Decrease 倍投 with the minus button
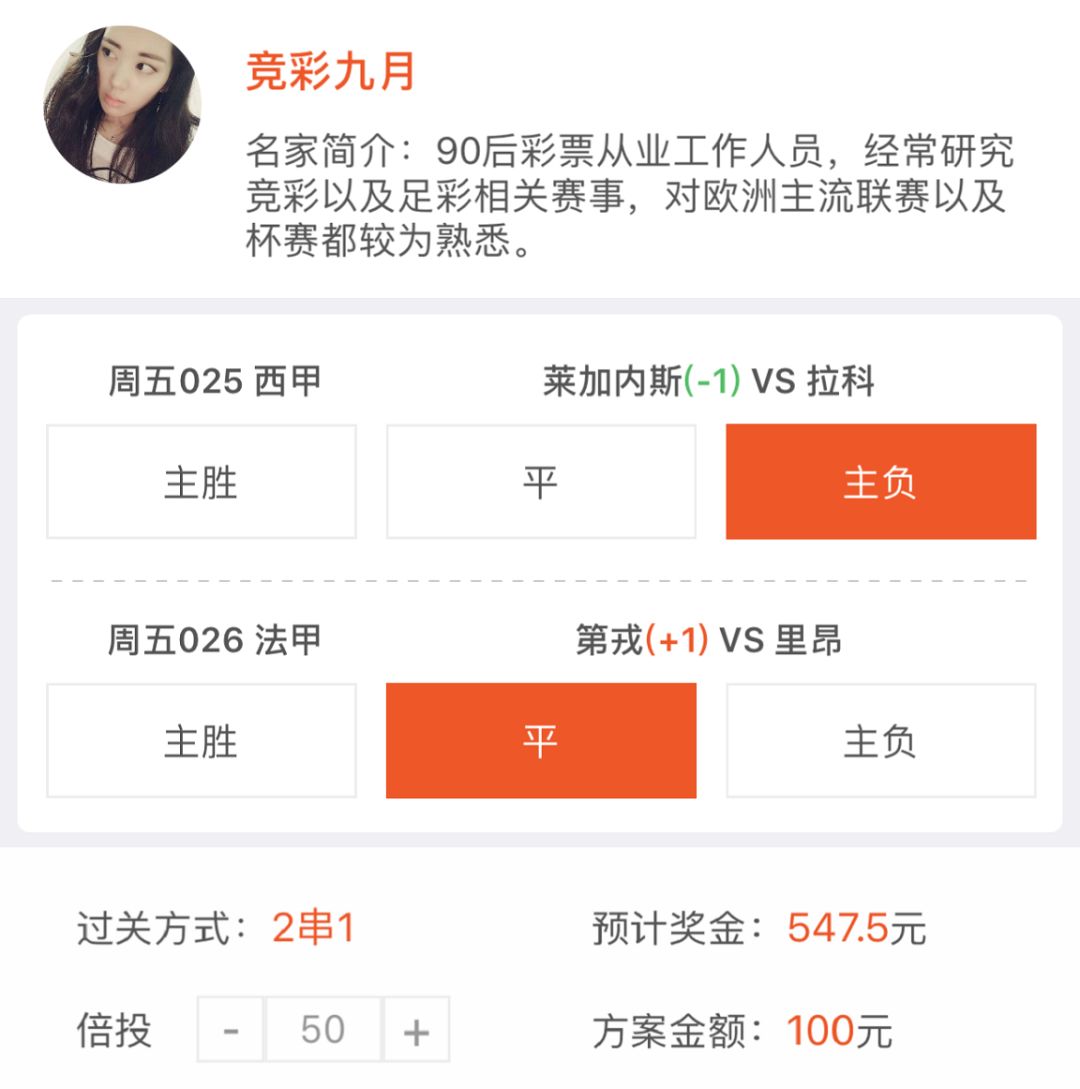This screenshot has width=1080, height=1089. click(x=231, y=1029)
